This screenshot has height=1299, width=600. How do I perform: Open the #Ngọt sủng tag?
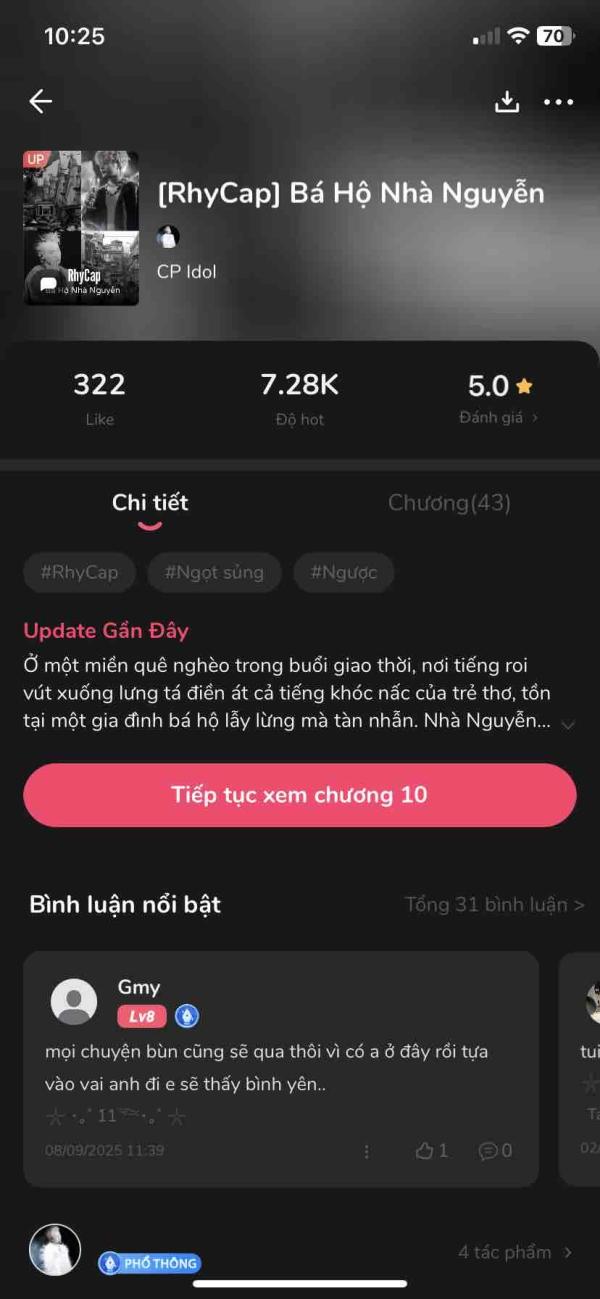point(214,573)
